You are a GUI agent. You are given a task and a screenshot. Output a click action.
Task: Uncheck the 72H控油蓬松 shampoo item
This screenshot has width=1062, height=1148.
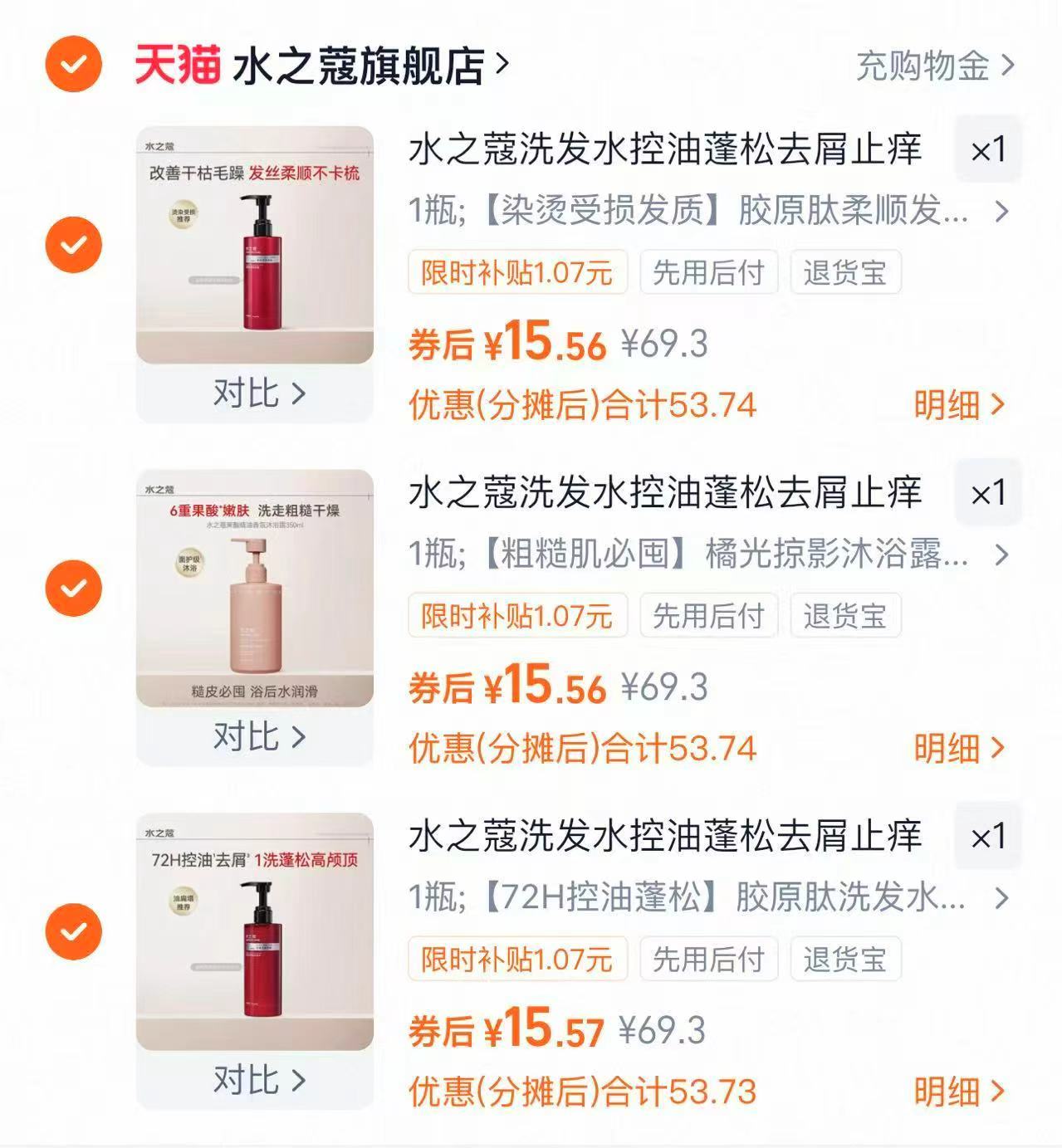(72, 931)
